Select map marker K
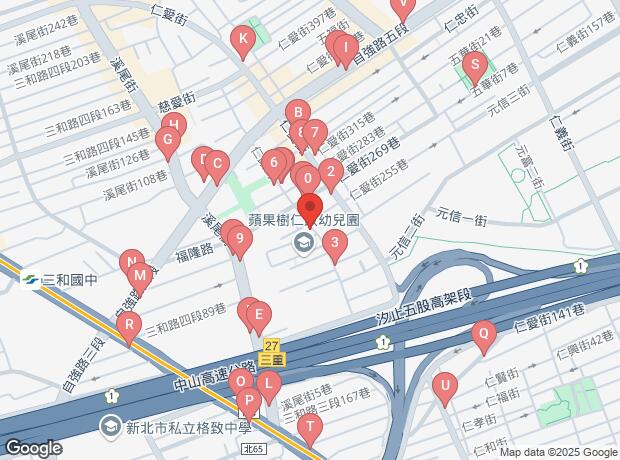620x460 pixels. tap(242, 40)
